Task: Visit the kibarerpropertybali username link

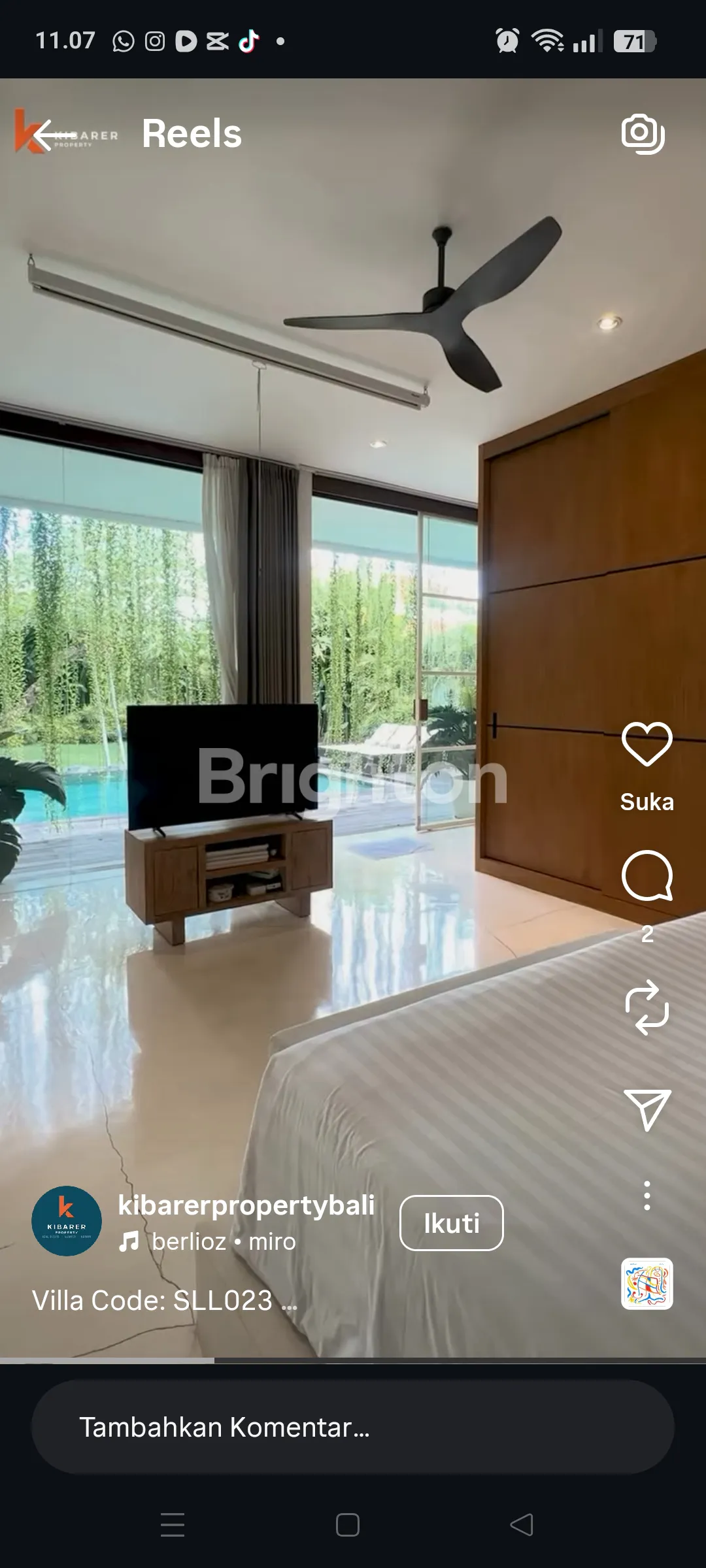Action: (x=246, y=1205)
